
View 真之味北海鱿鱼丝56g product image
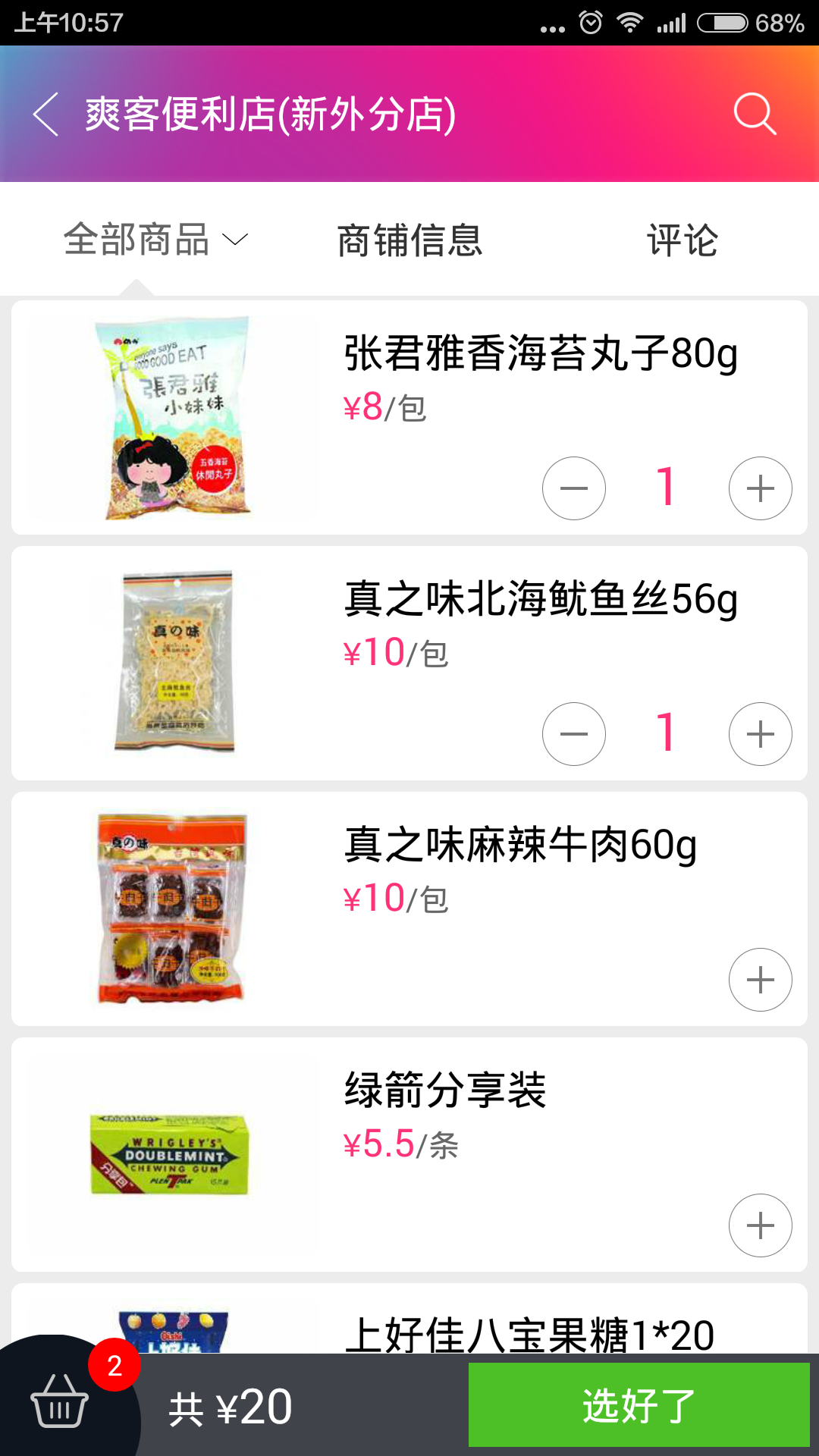point(176,663)
